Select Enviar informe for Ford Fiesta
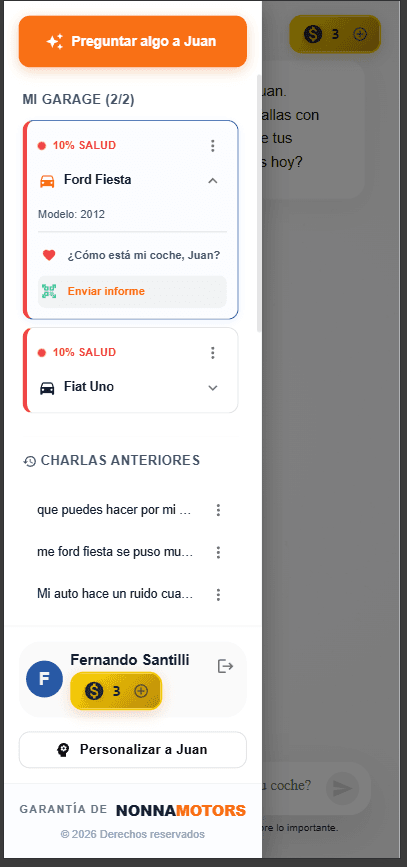407x867 pixels. [x=132, y=291]
